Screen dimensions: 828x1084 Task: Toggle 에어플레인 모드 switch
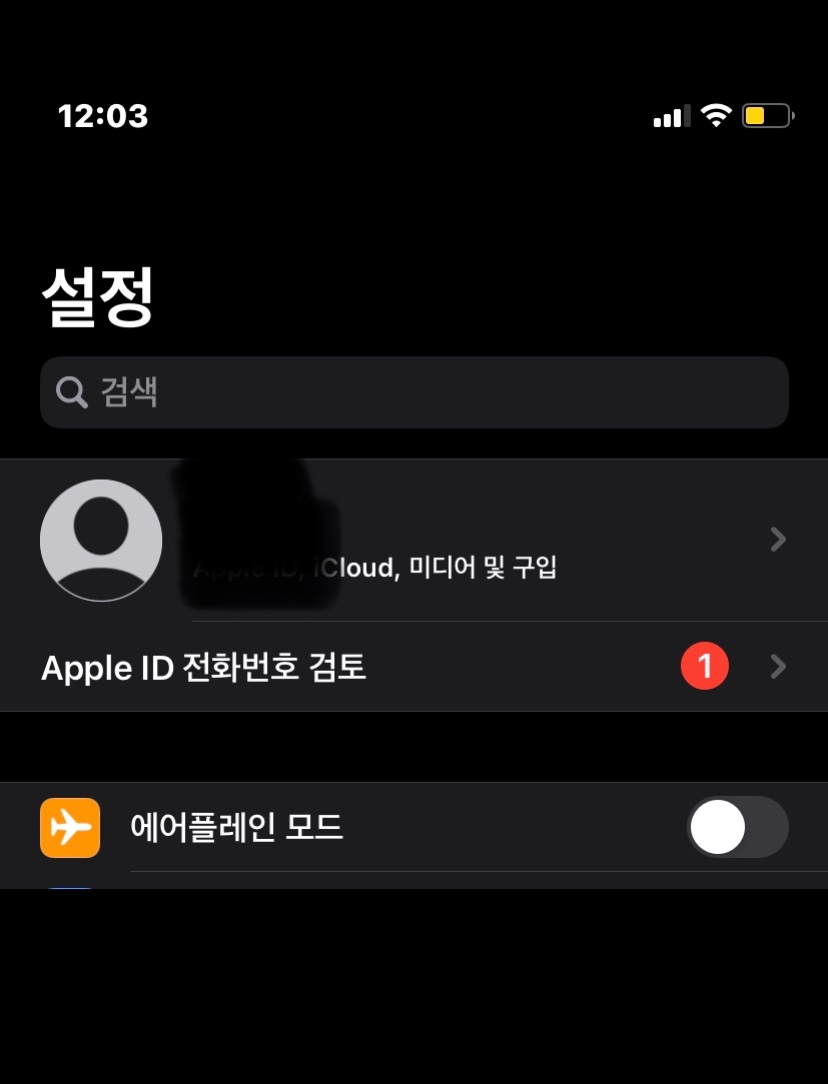click(x=737, y=828)
